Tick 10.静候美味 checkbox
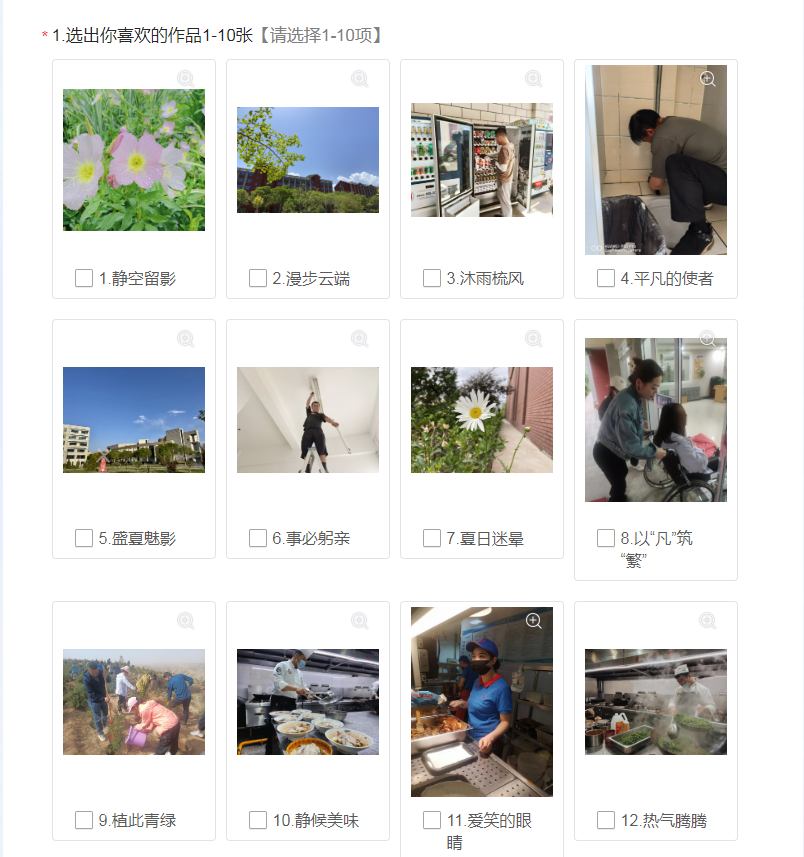The width and height of the screenshot is (804, 857). pyautogui.click(x=258, y=820)
